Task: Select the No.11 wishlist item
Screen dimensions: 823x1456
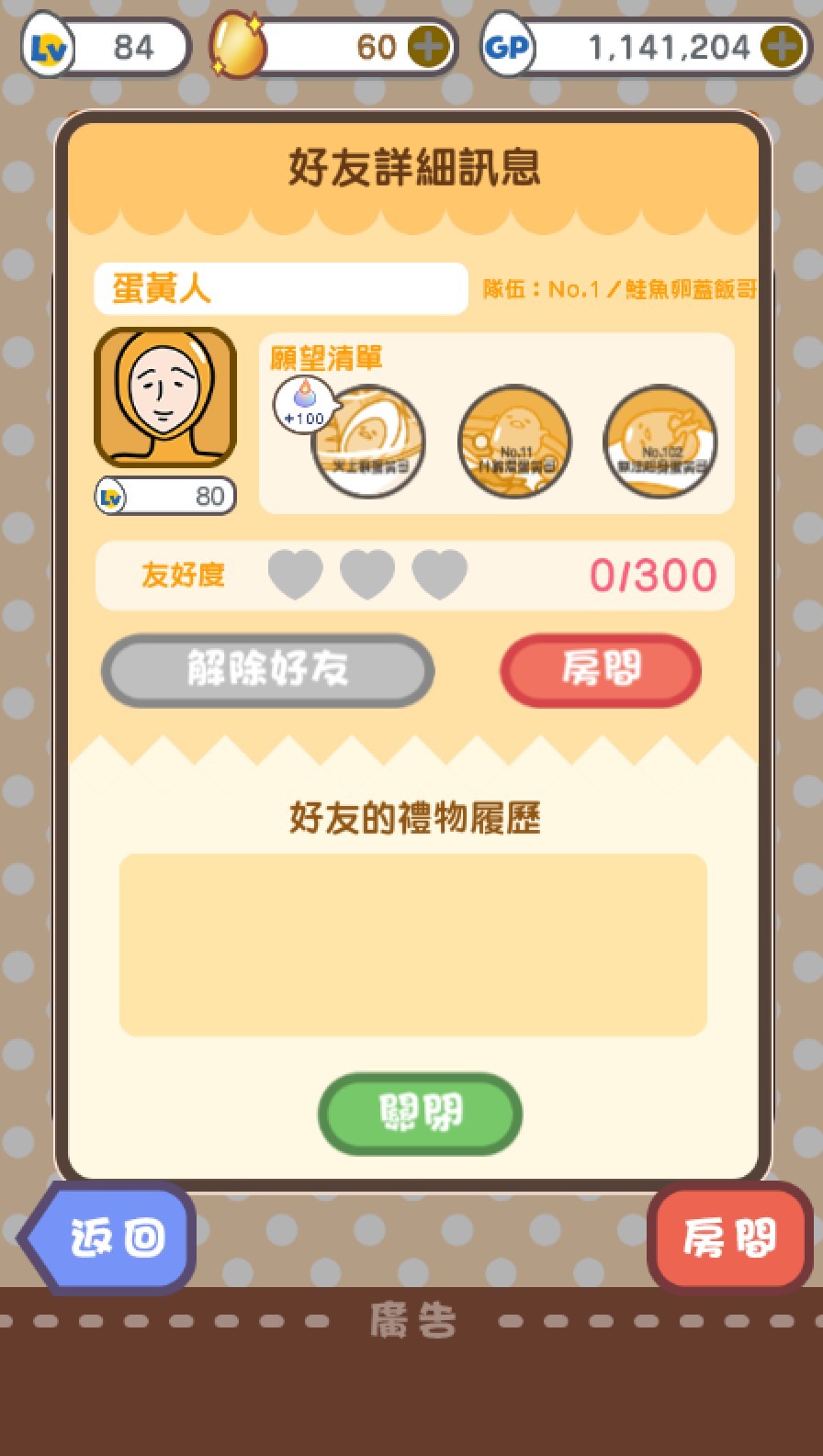Action: click(x=514, y=442)
